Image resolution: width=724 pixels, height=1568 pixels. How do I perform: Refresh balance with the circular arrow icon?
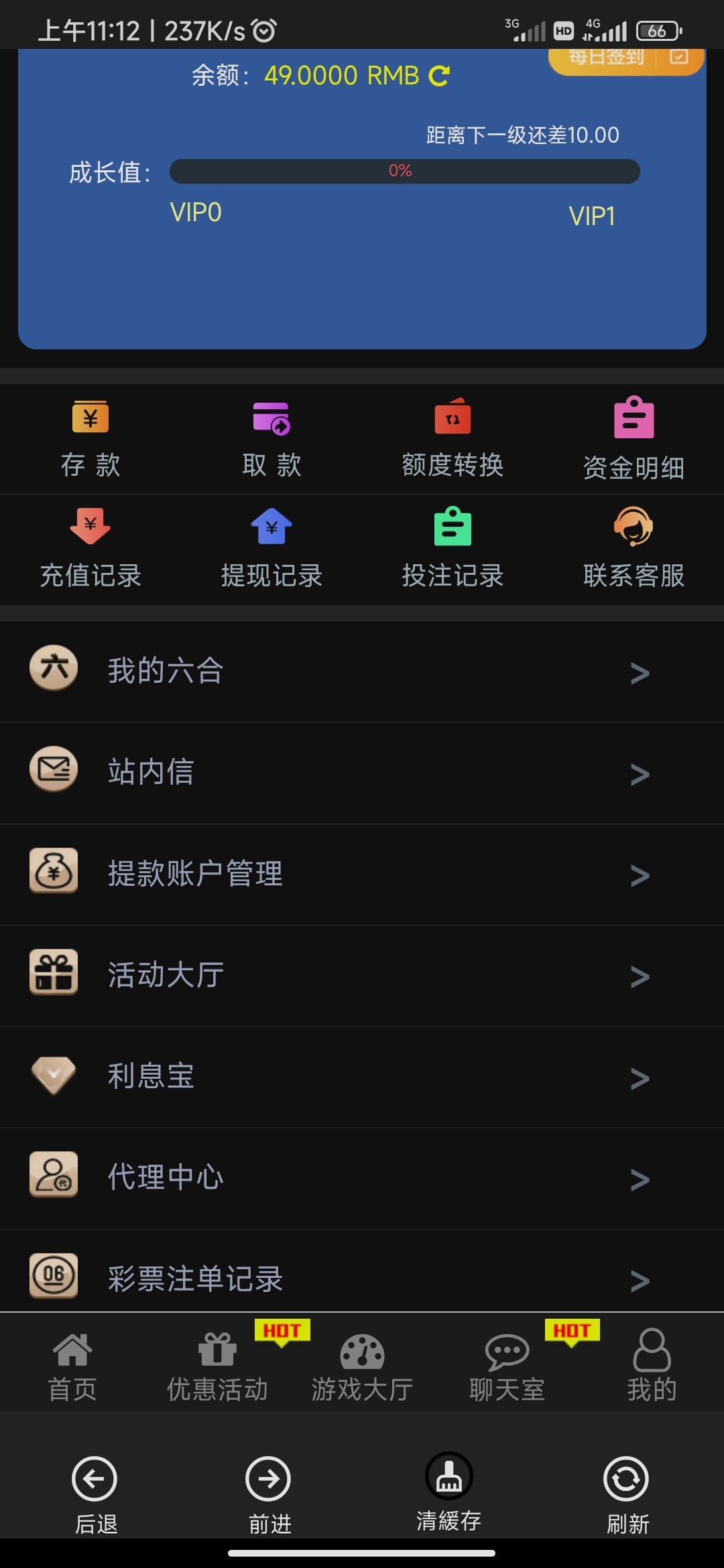click(x=439, y=76)
